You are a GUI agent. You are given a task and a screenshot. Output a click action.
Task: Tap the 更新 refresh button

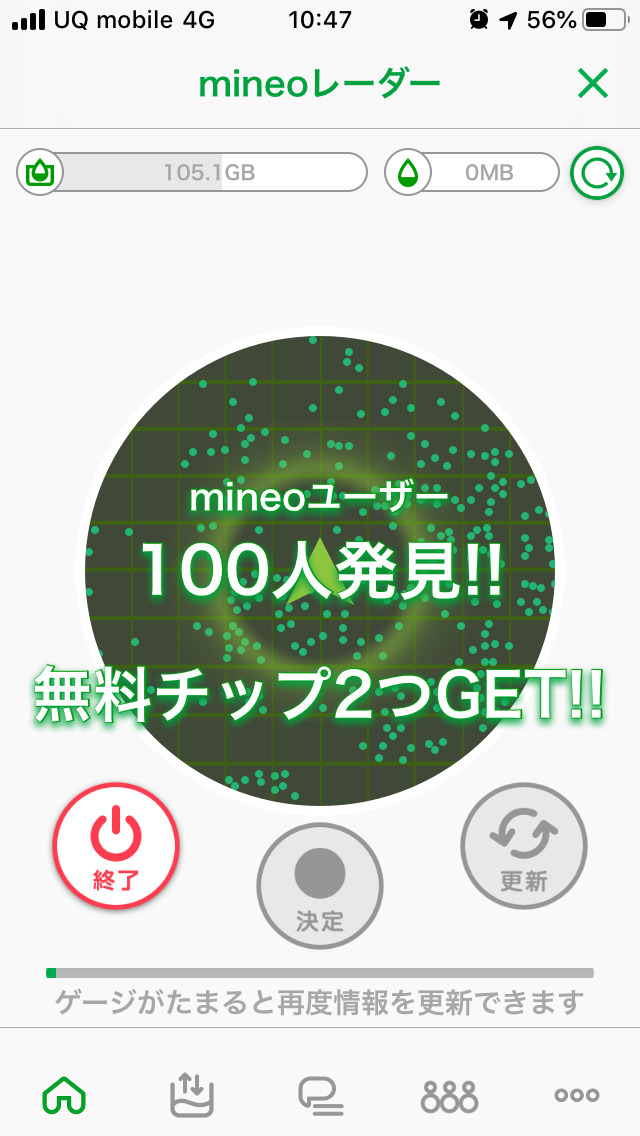[x=523, y=846]
